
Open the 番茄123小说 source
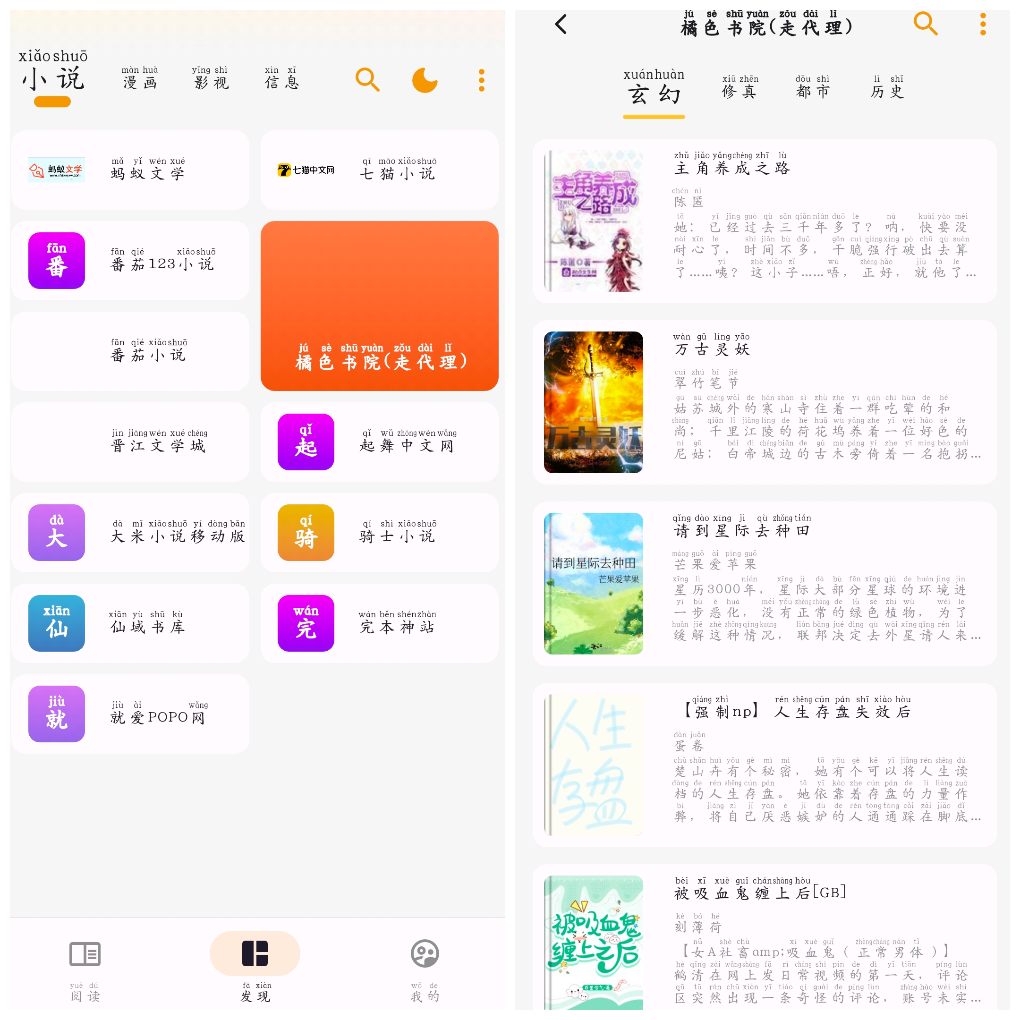coord(130,261)
